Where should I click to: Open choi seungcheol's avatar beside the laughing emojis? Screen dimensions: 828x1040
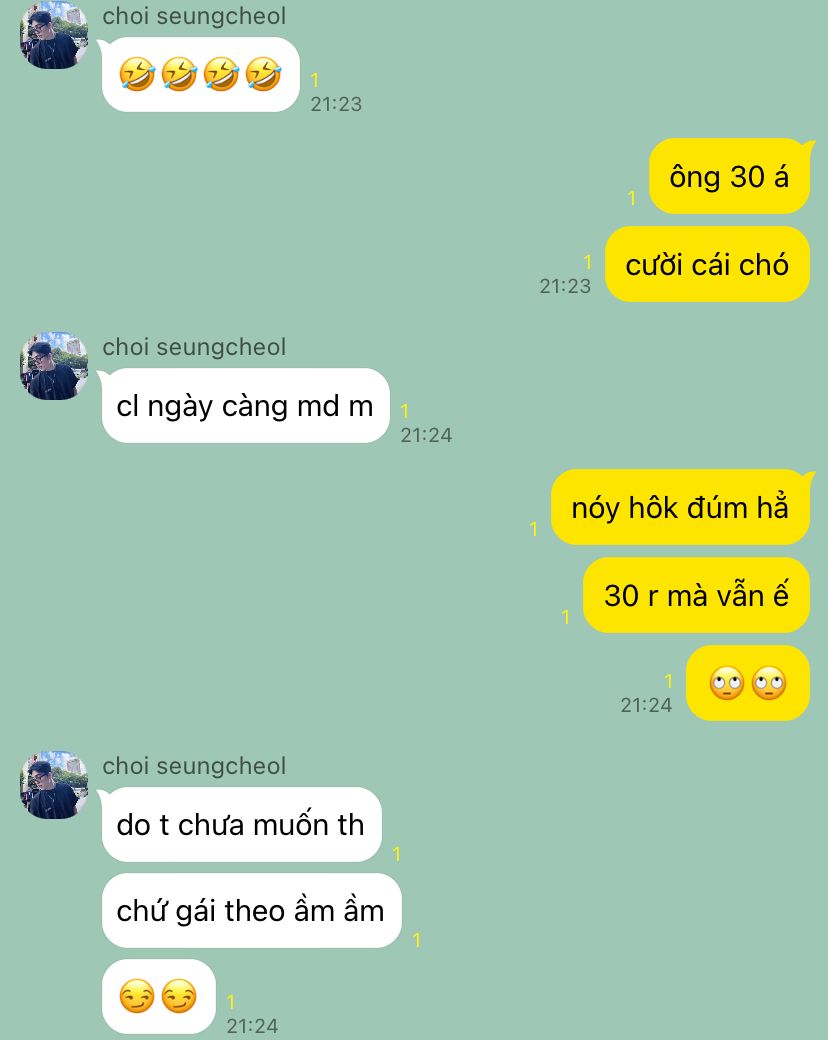(x=54, y=36)
